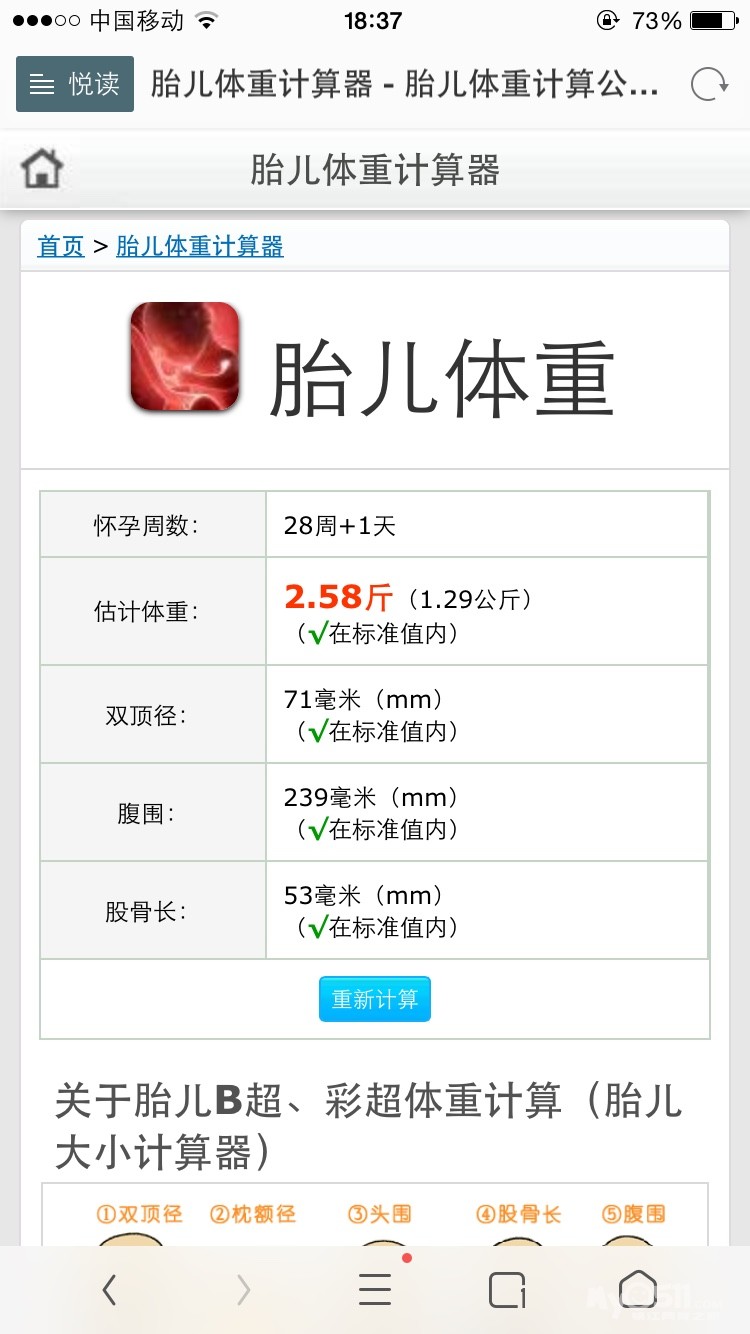Open the 悦读 reading mode button
The width and height of the screenshot is (750, 1334).
click(75, 84)
